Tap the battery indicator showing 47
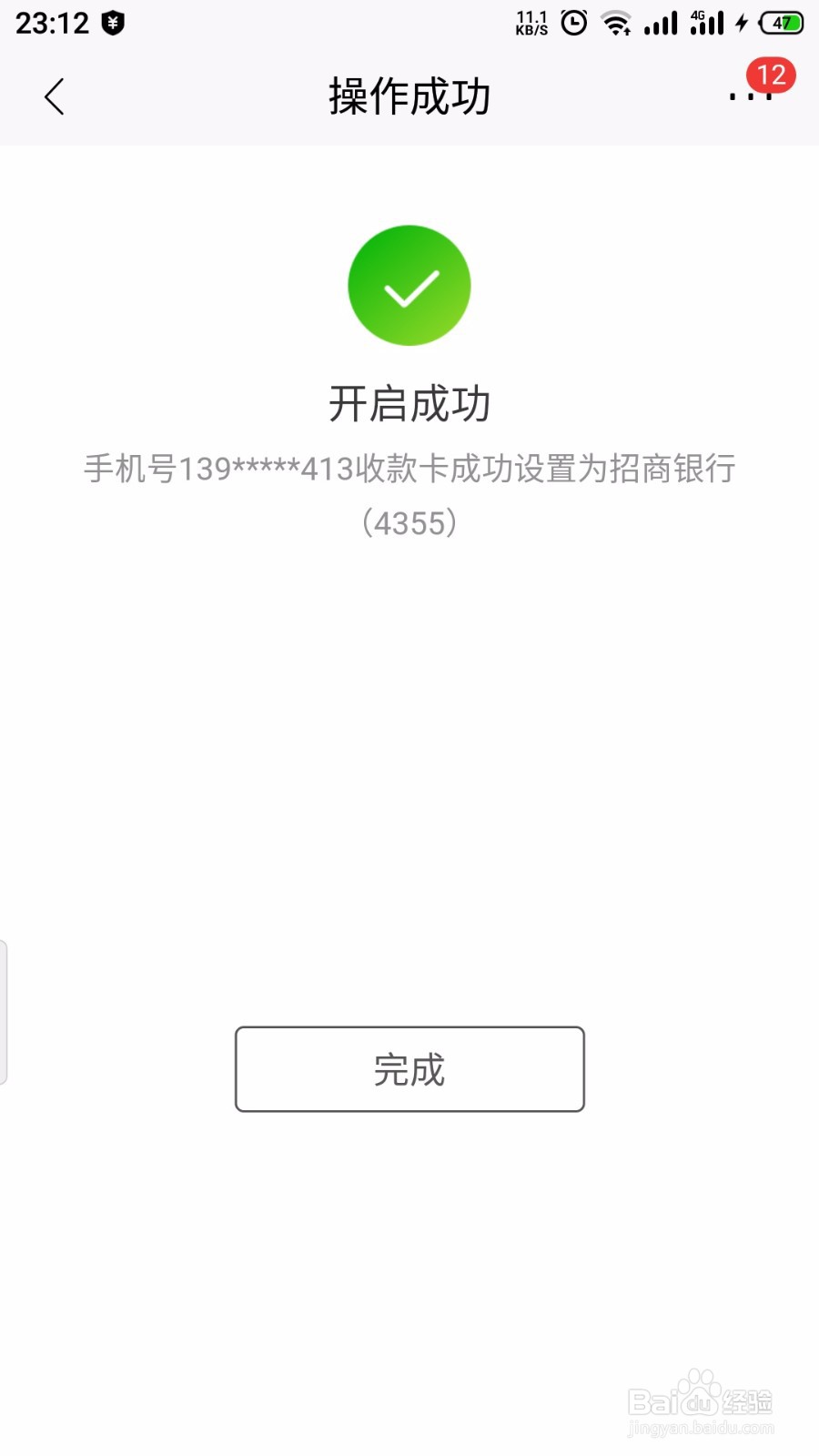This screenshot has height=1456, width=819. [x=784, y=23]
